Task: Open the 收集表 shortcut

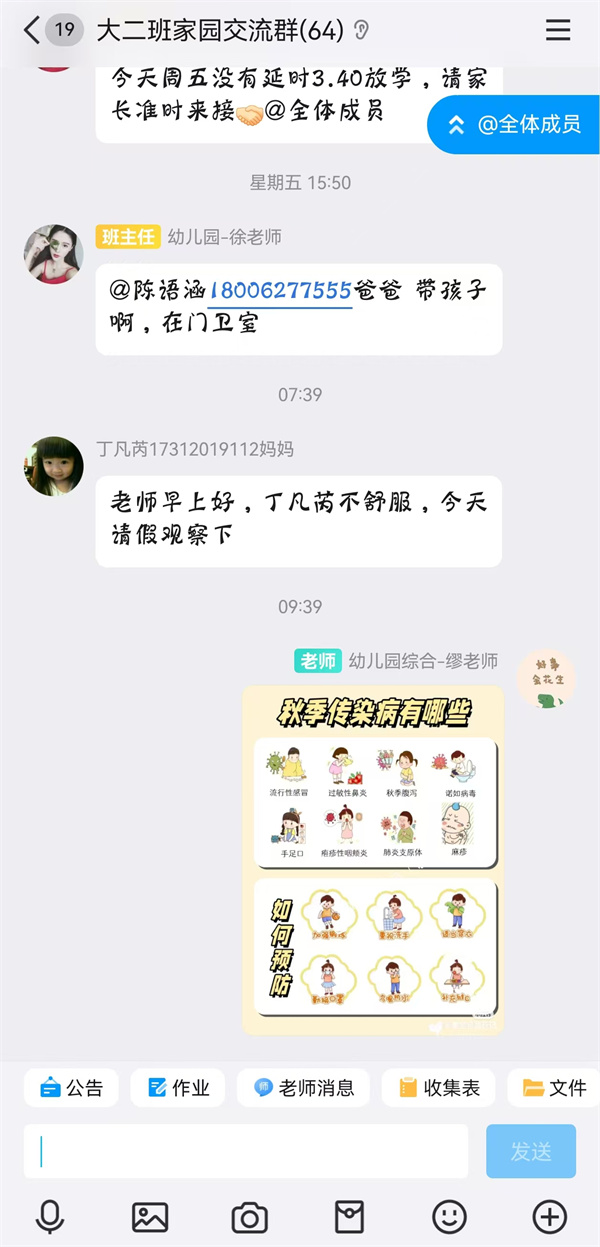Action: pyautogui.click(x=439, y=1088)
